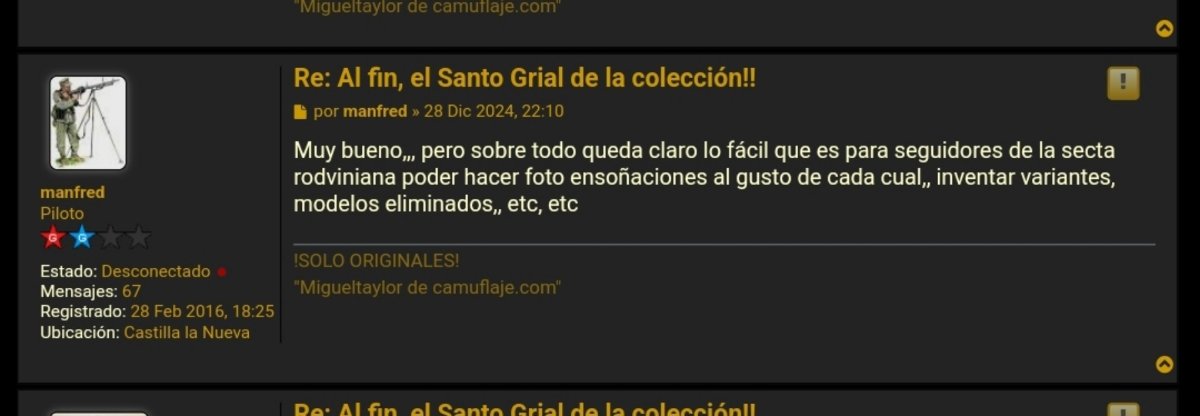Jump to top with the arrow below manfred's post
1200x416 pixels.
(1164, 364)
